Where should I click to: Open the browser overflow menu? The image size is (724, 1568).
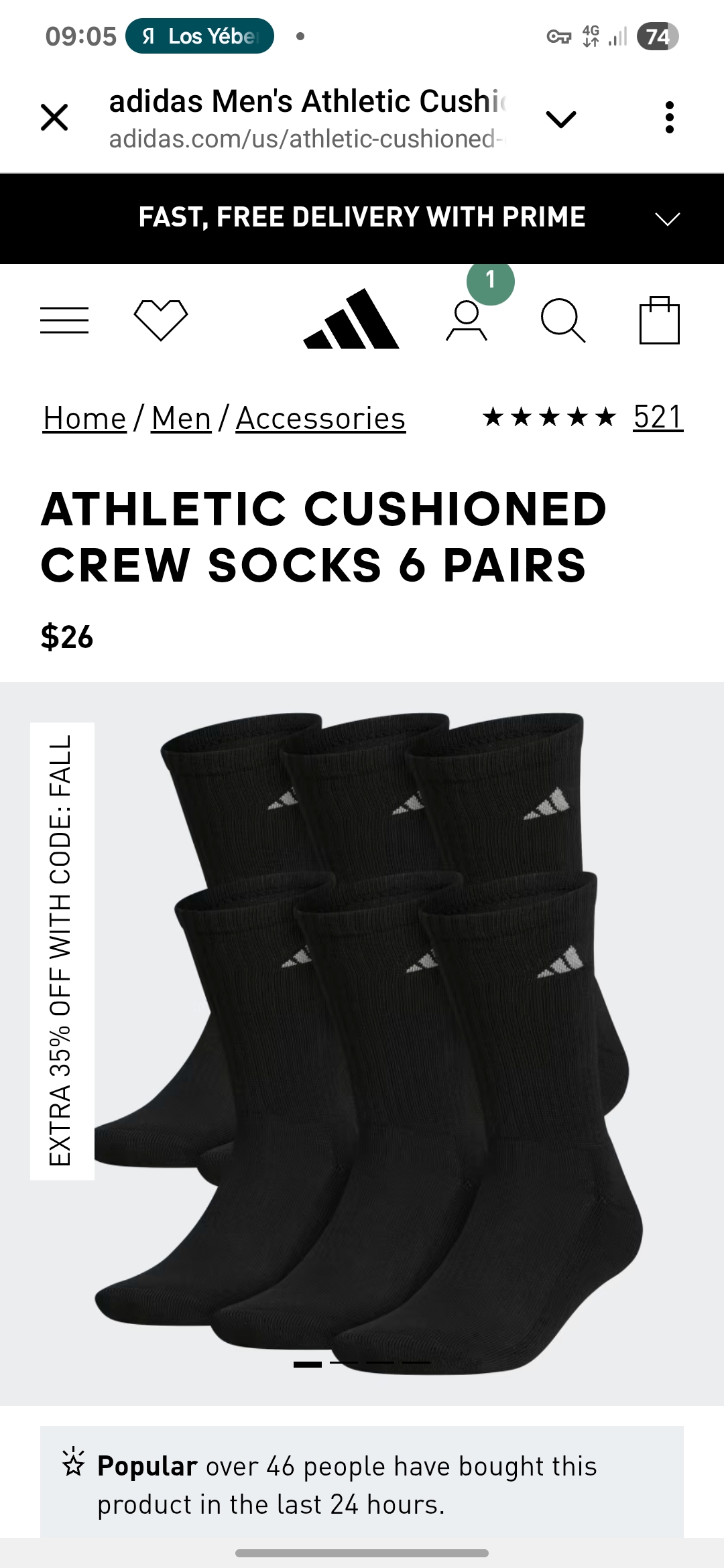coord(669,118)
